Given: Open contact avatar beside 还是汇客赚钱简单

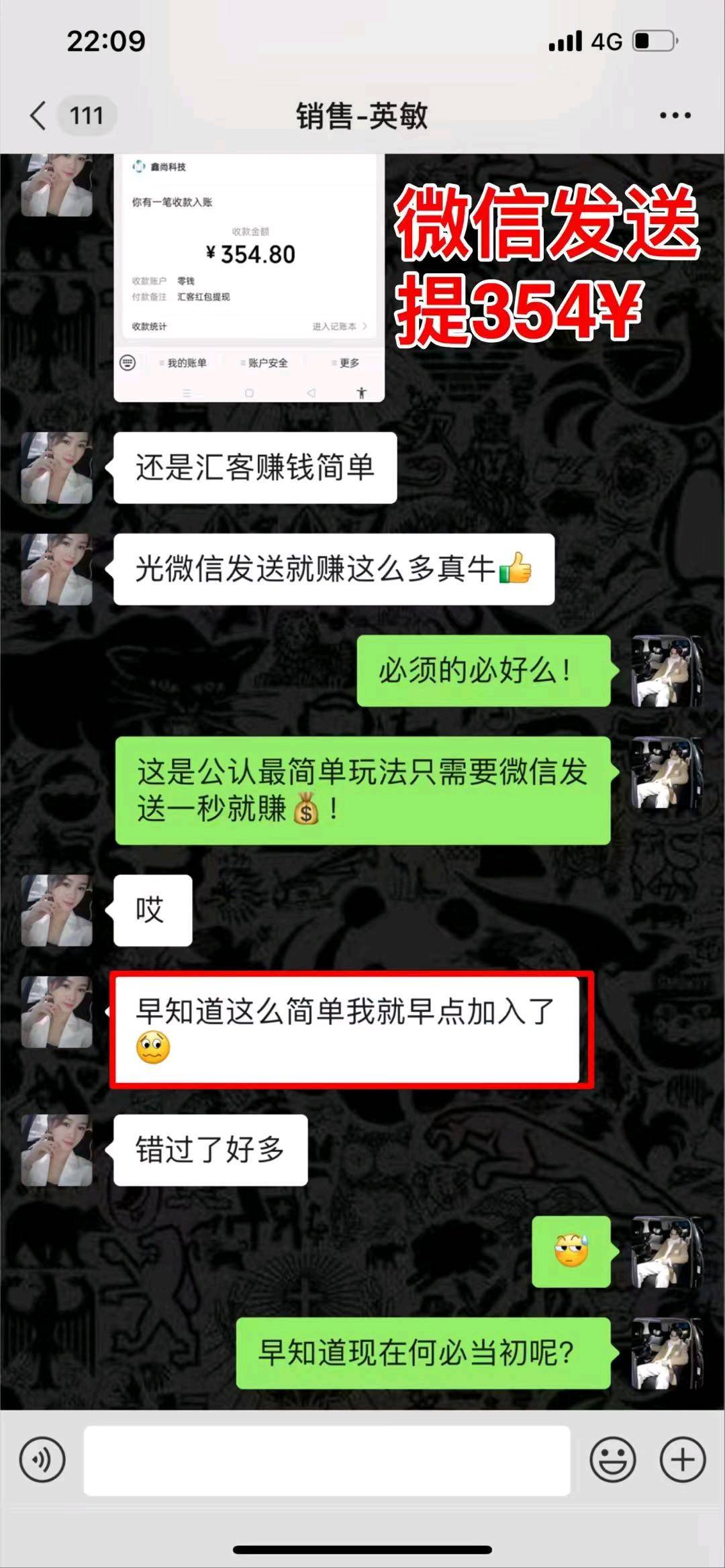Looking at the screenshot, I should pos(57,468).
